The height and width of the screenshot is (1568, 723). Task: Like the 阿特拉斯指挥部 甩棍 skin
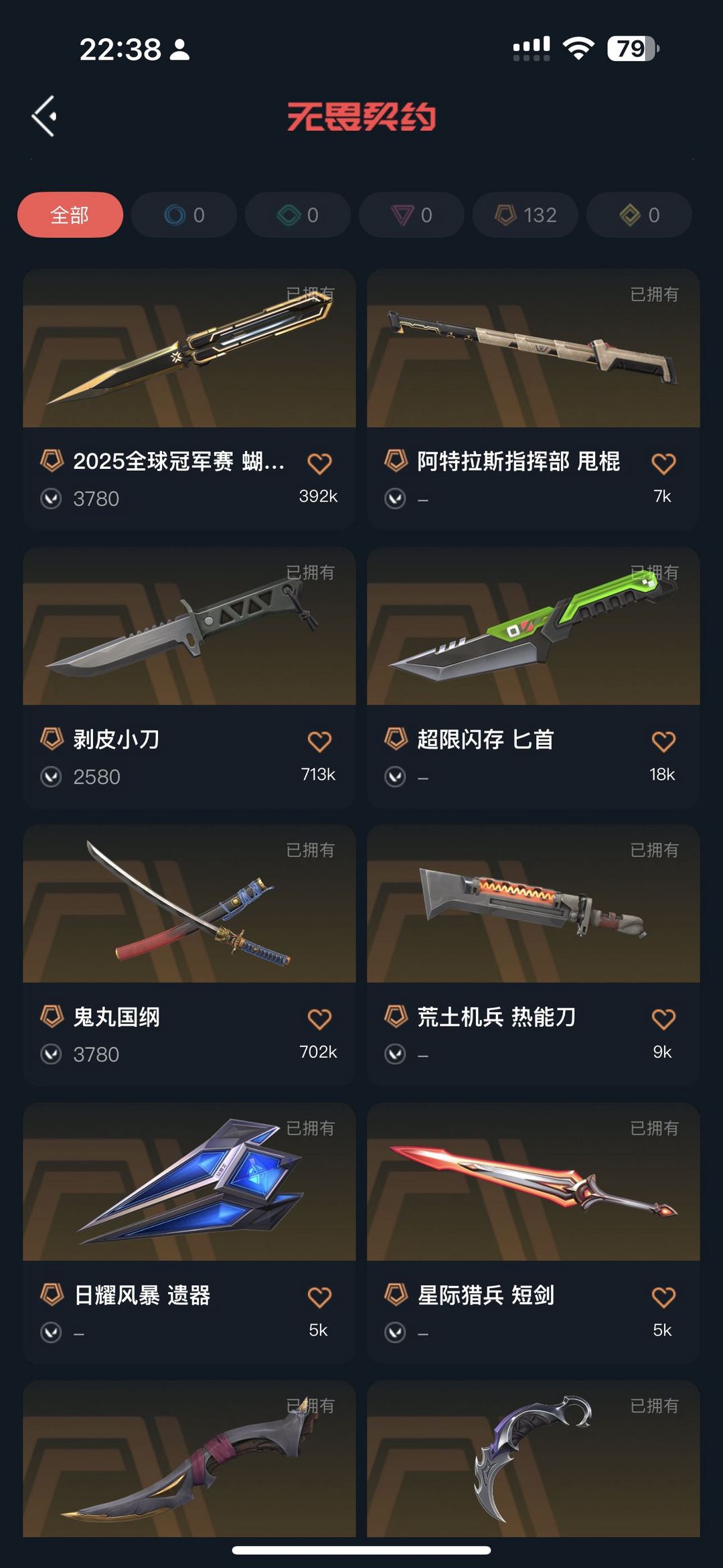click(663, 464)
